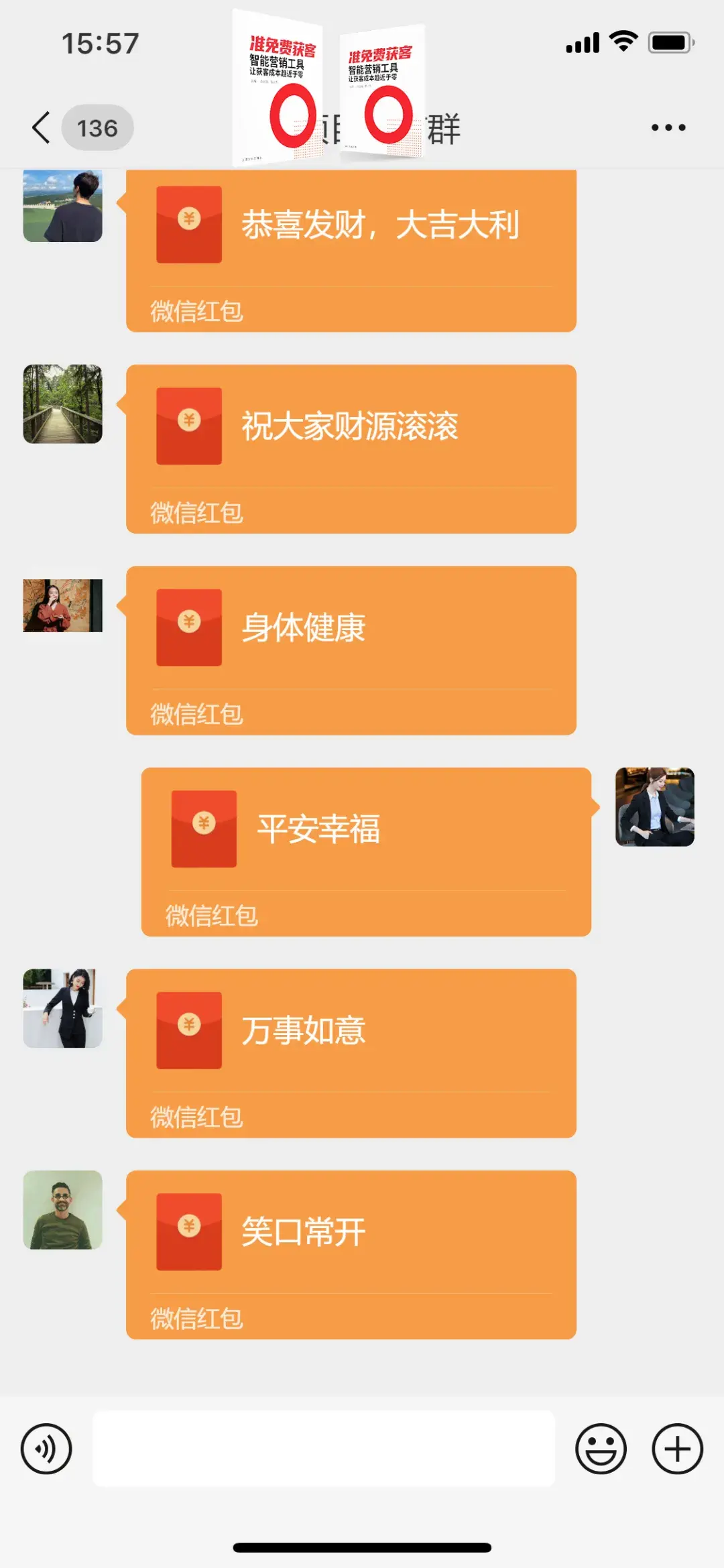View profile of 笑口常开 sender
Image resolution: width=724 pixels, height=1568 pixels.
(62, 1209)
